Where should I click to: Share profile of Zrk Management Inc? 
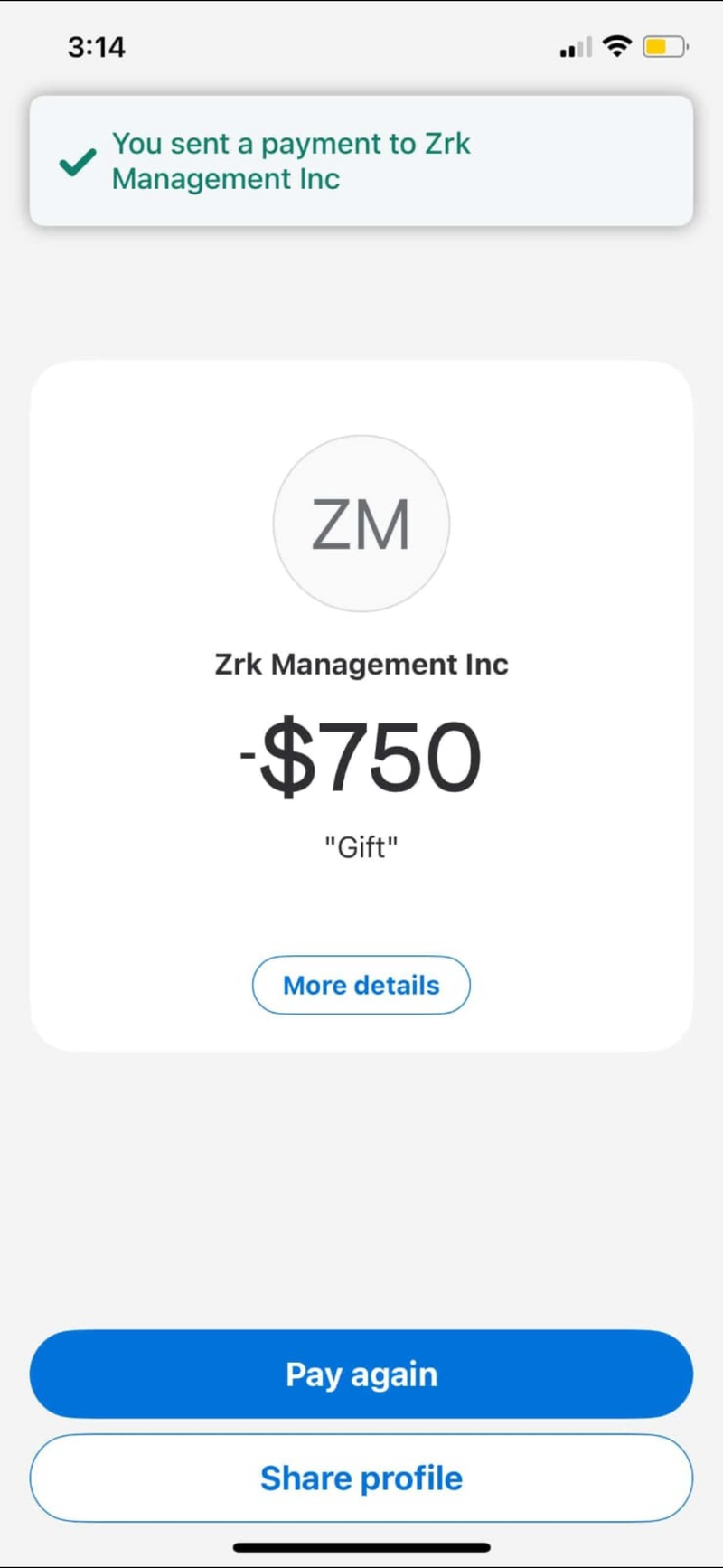tap(361, 1478)
